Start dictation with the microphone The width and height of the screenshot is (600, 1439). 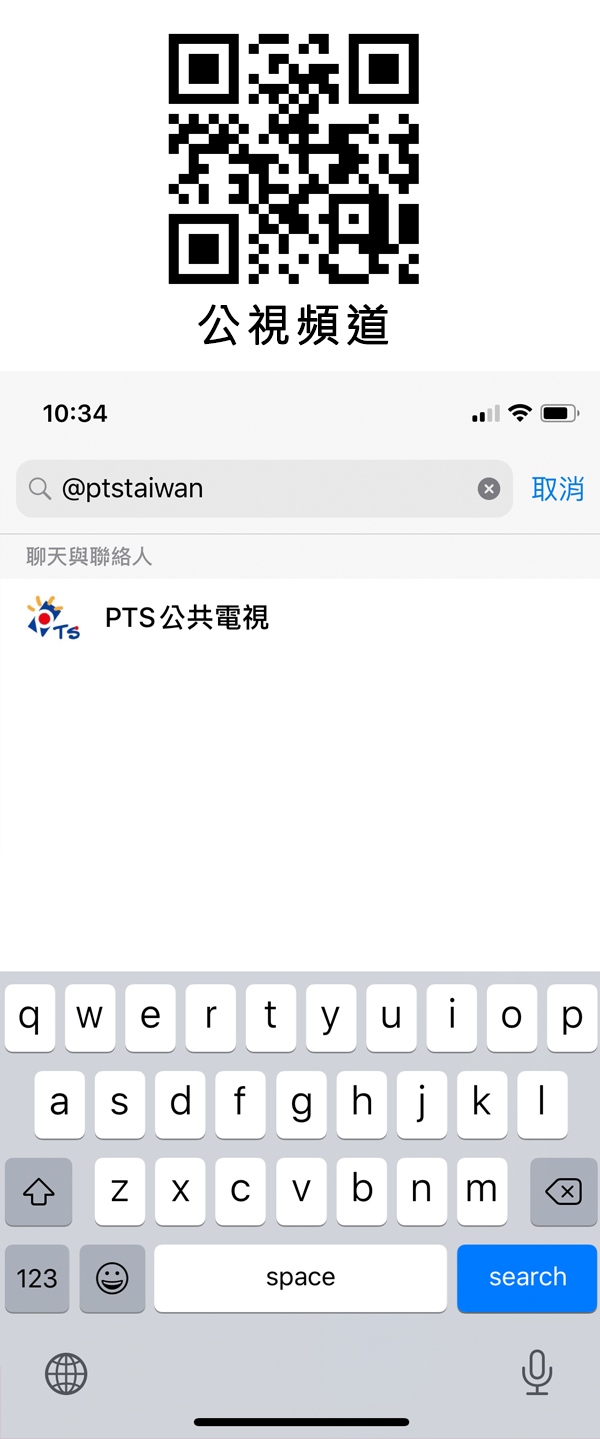click(x=537, y=1372)
